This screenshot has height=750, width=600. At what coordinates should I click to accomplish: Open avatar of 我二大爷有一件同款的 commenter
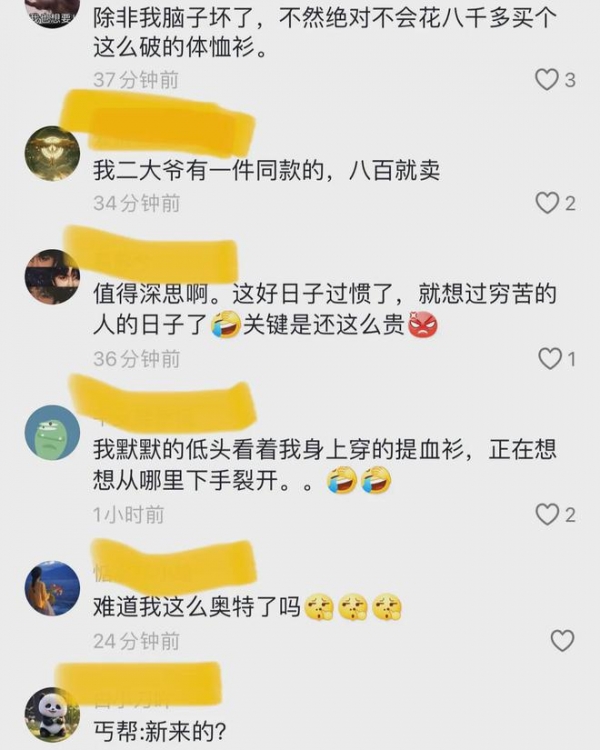[x=51, y=154]
